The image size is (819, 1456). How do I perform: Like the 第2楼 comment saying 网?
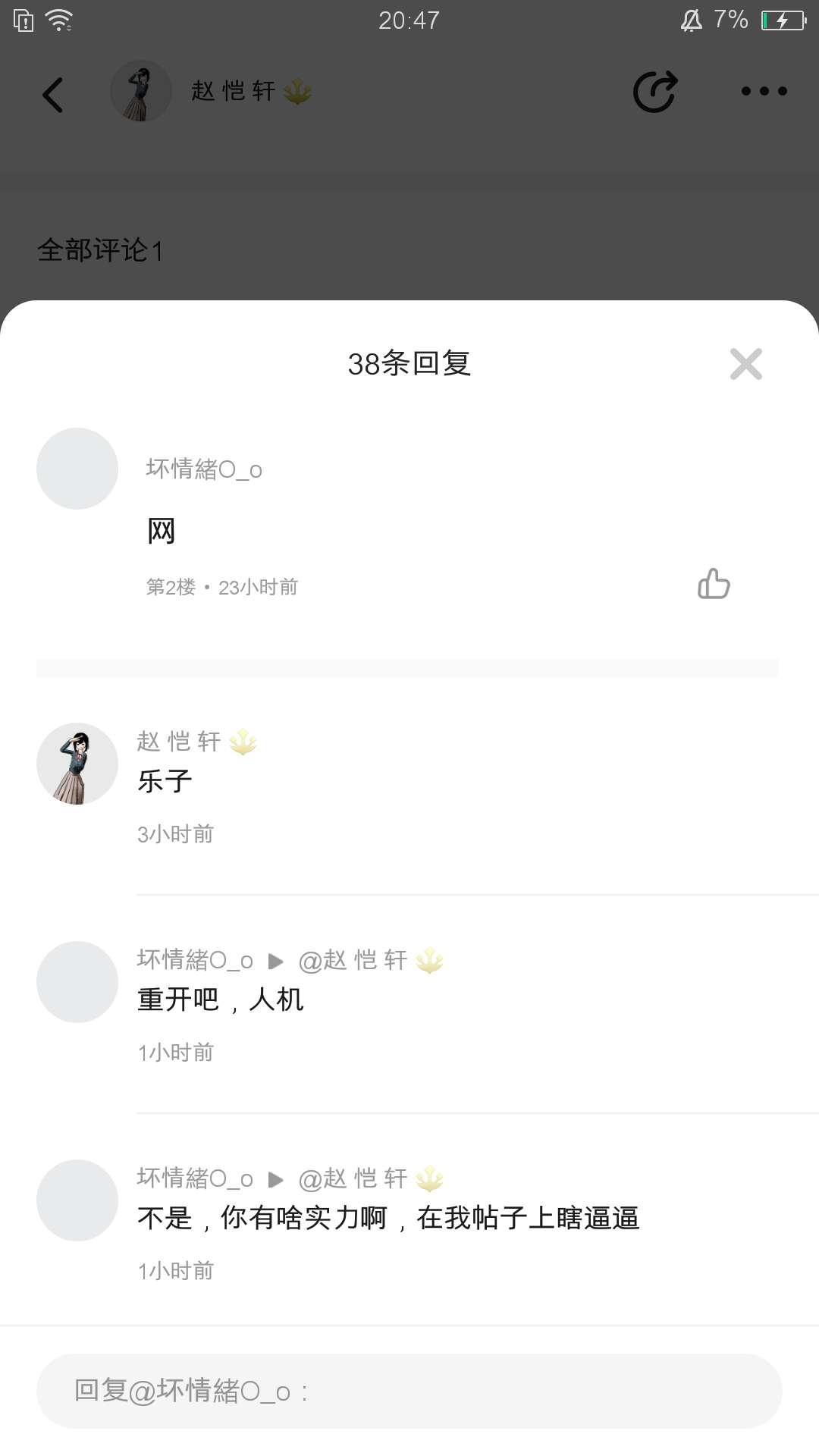pyautogui.click(x=714, y=584)
